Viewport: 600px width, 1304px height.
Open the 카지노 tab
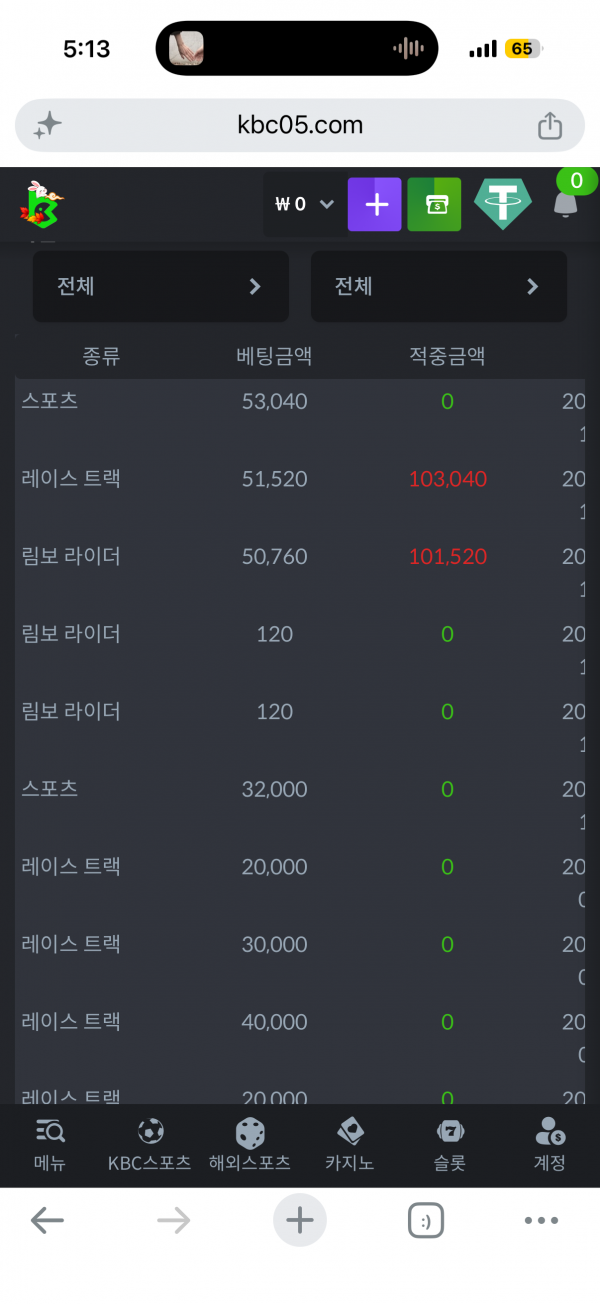(350, 1146)
